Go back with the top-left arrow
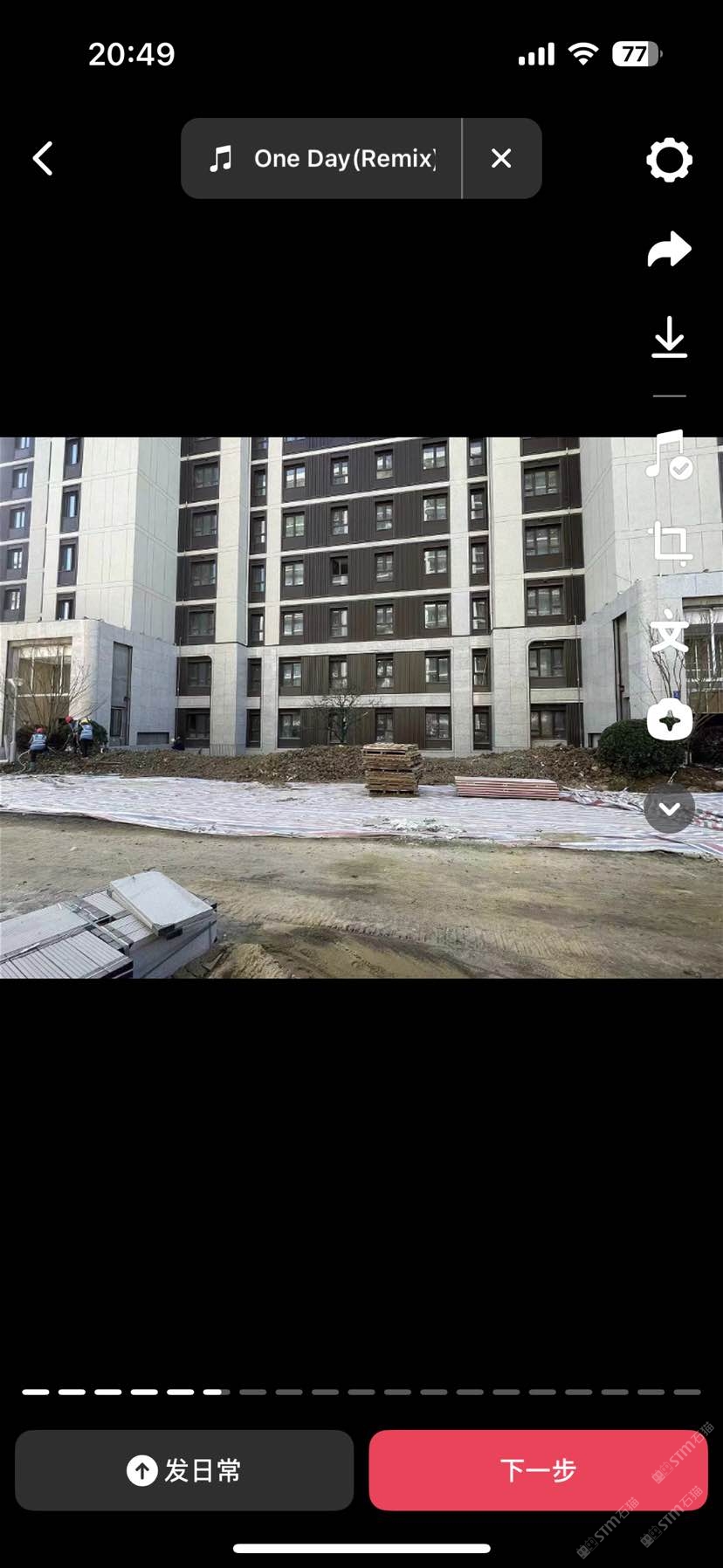 pos(43,159)
